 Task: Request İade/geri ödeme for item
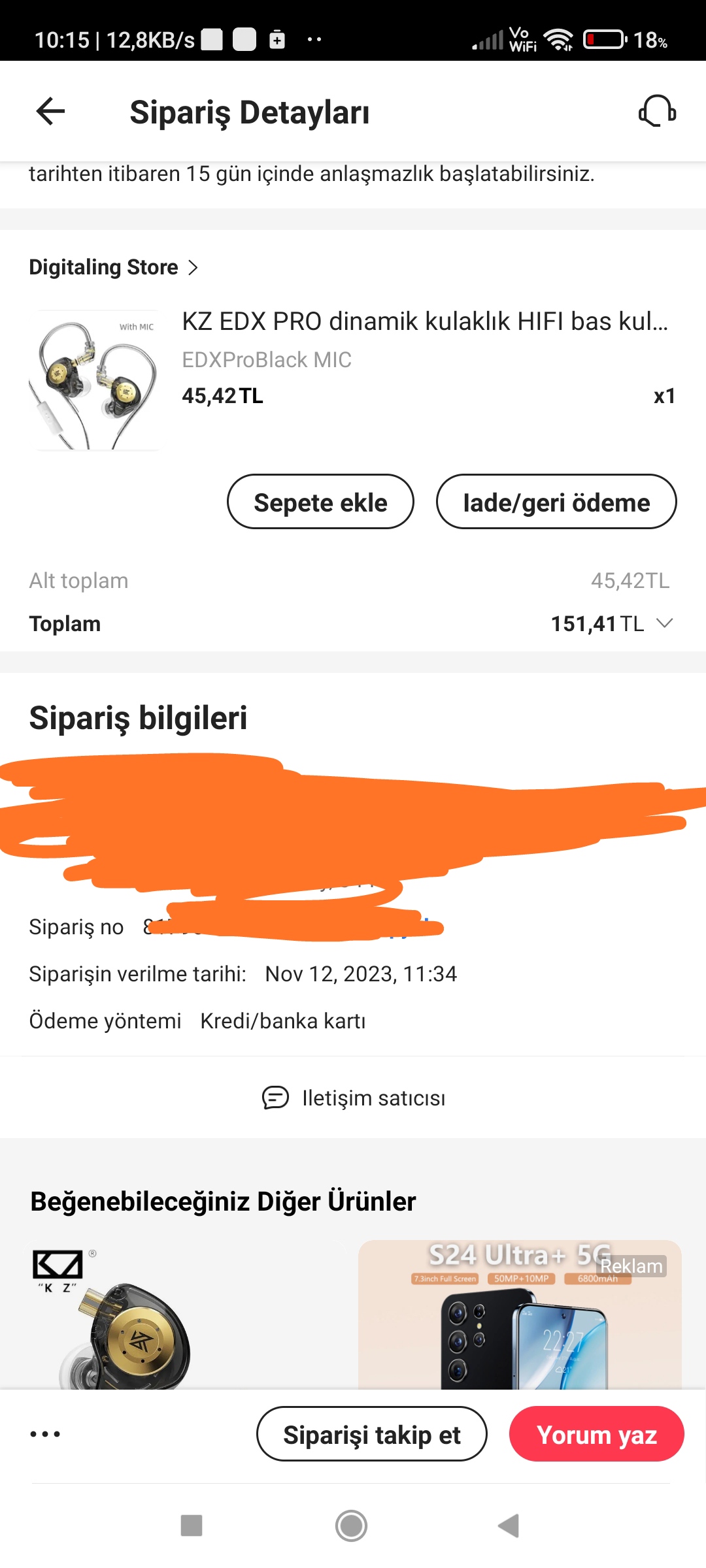pos(556,502)
